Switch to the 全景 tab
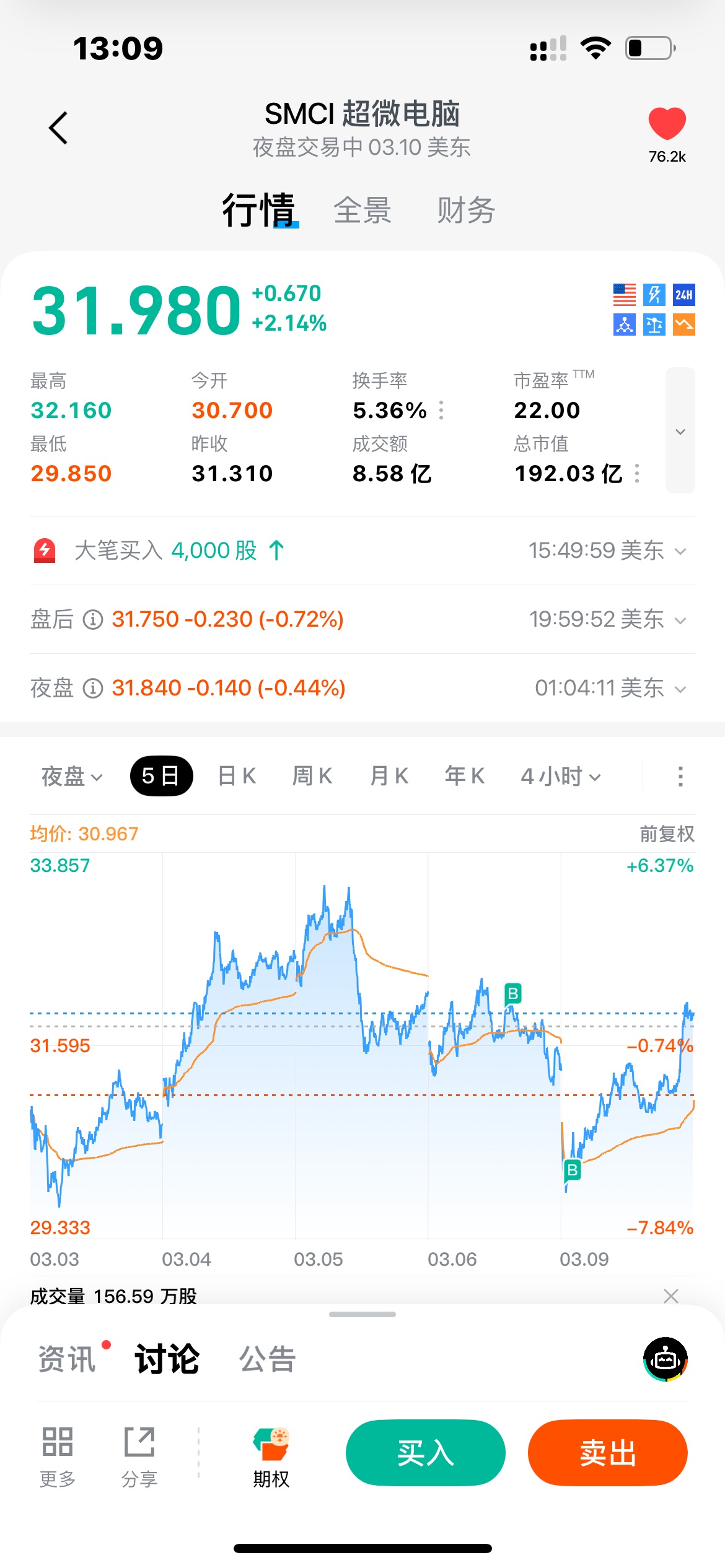This screenshot has width=725, height=1568. pyautogui.click(x=362, y=211)
